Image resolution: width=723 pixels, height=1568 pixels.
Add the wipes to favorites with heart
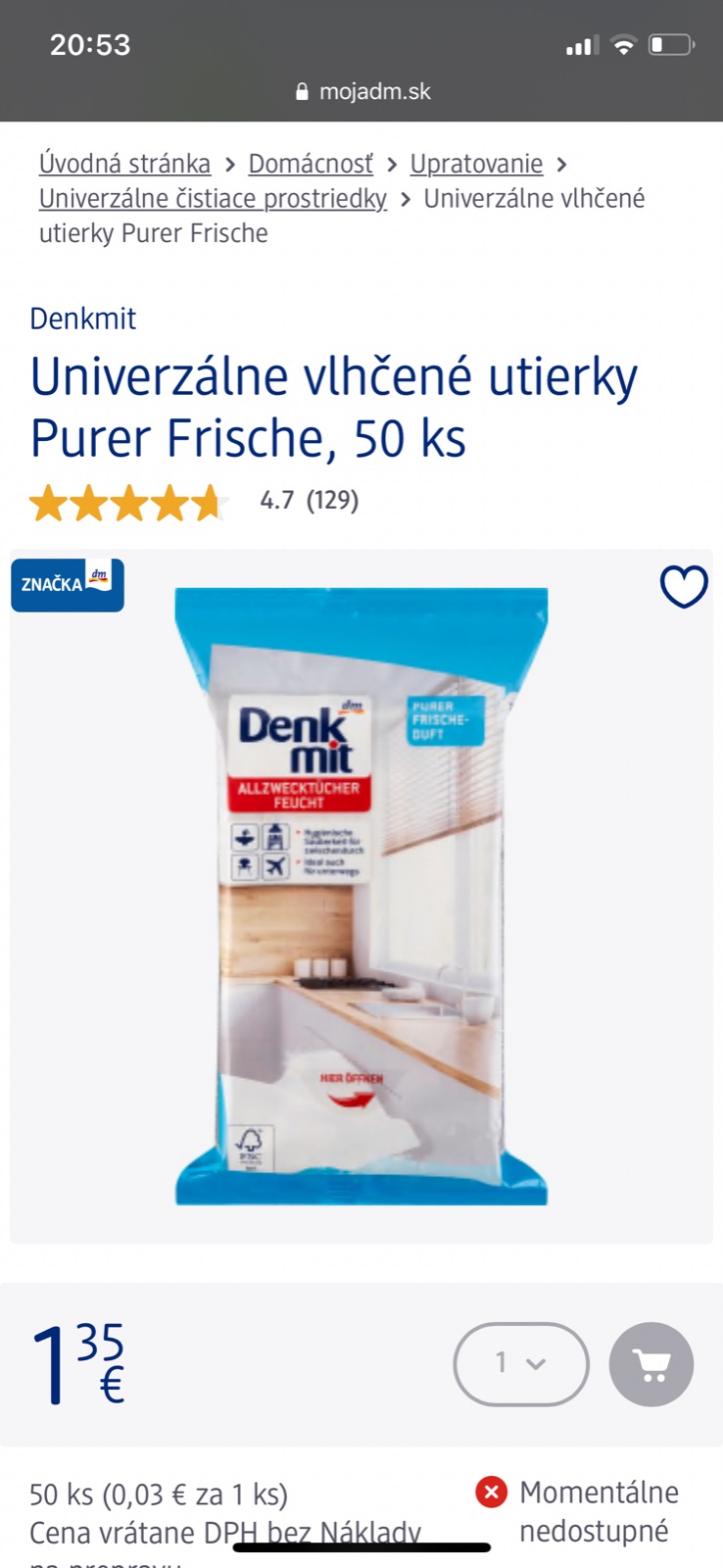683,587
